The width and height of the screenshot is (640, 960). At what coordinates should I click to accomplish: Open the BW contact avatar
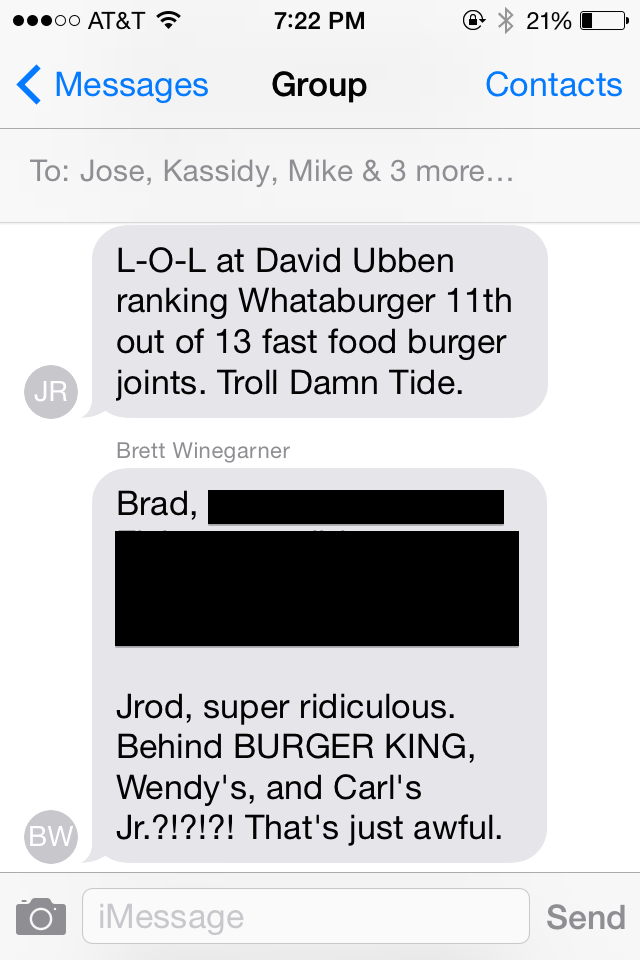51,836
